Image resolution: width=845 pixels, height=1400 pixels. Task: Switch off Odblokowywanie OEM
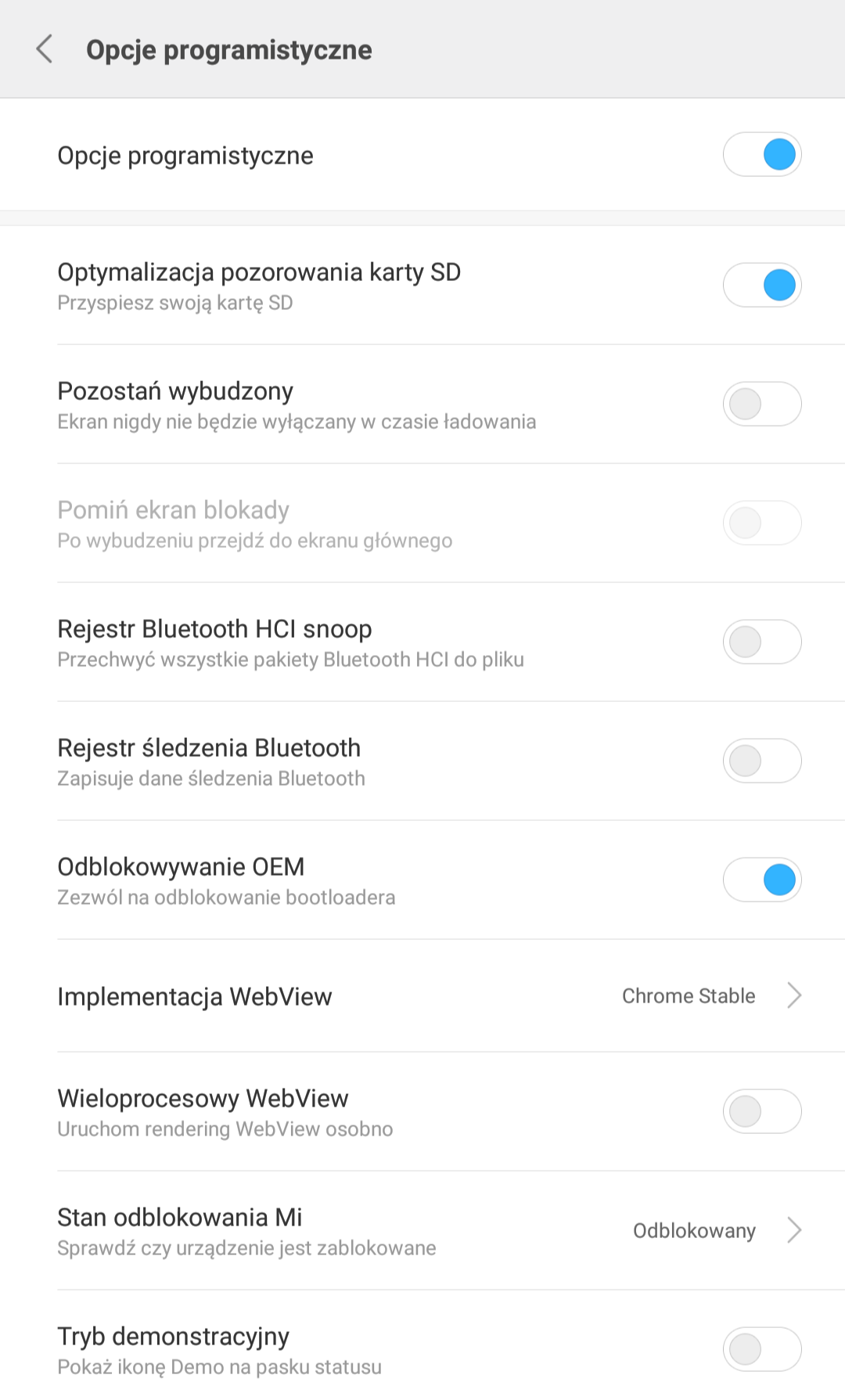(762, 880)
